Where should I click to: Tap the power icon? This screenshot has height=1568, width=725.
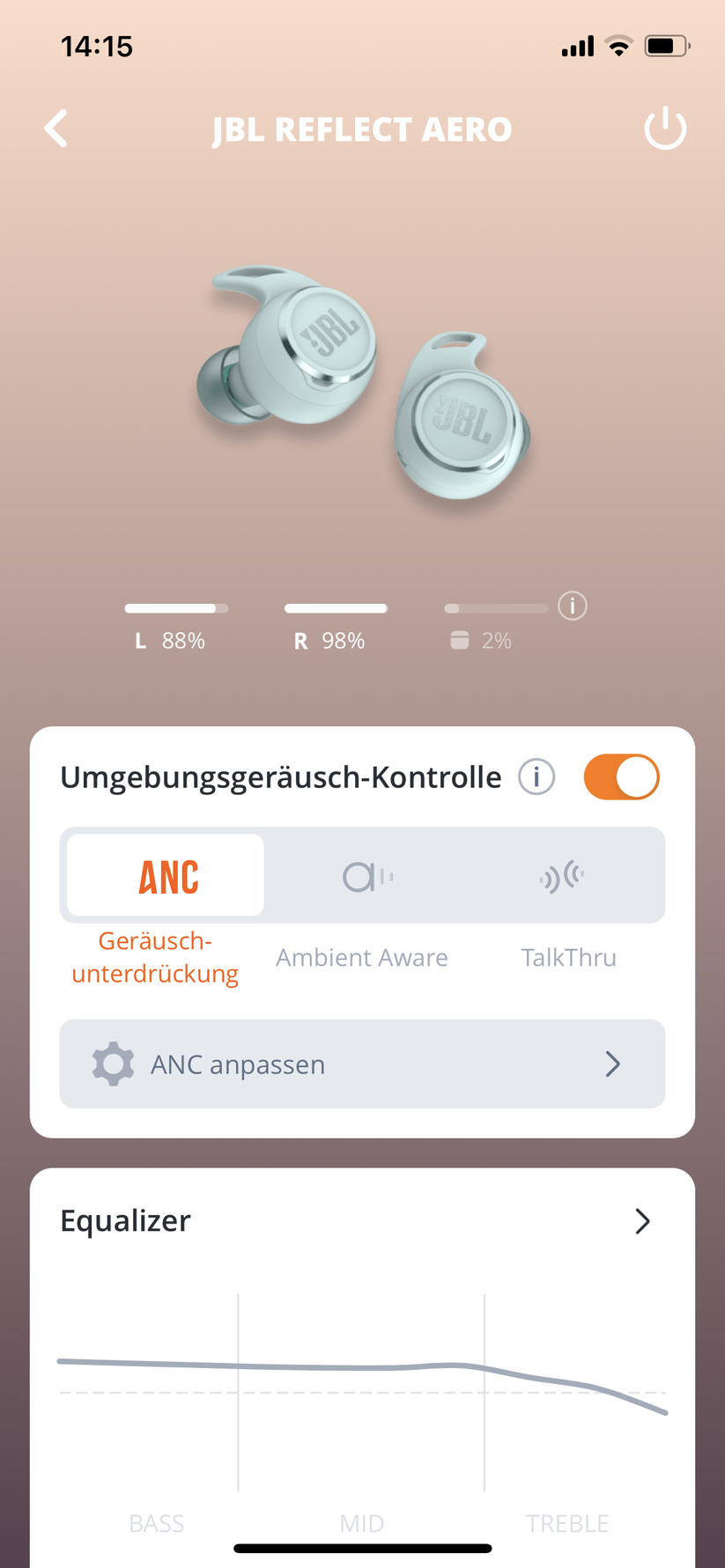click(x=665, y=129)
